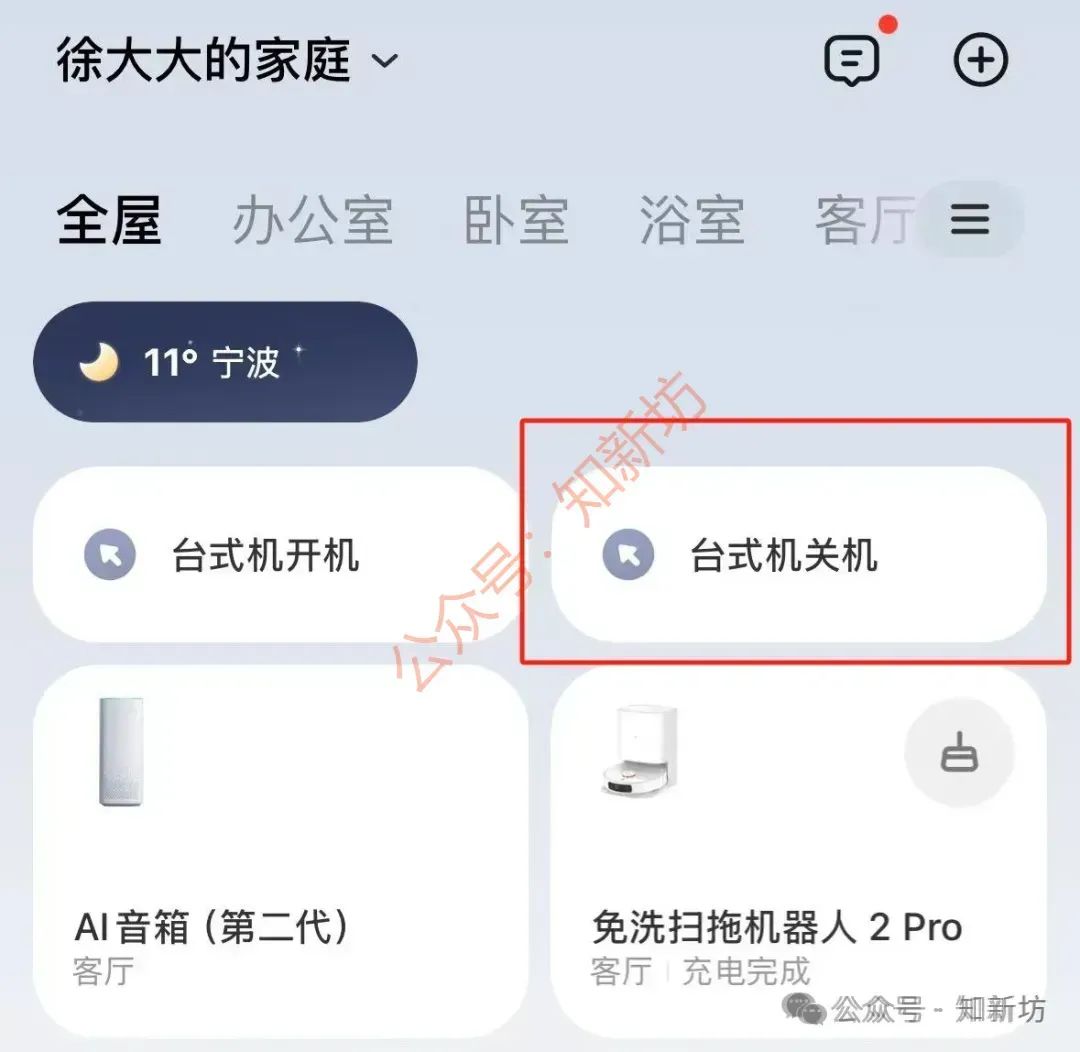
Task: Tap the plus icon to add a device
Action: pos(980,61)
